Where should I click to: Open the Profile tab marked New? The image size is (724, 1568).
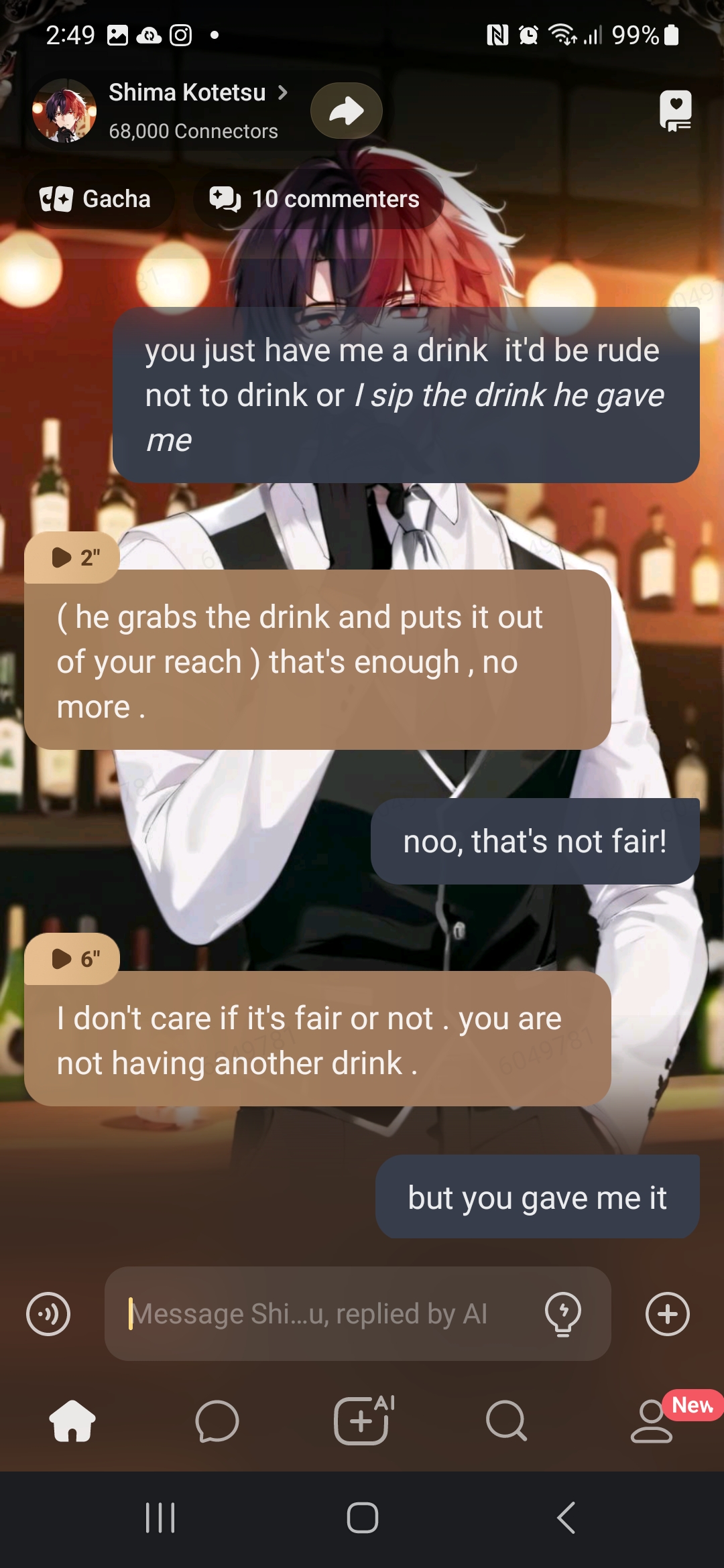click(652, 1421)
